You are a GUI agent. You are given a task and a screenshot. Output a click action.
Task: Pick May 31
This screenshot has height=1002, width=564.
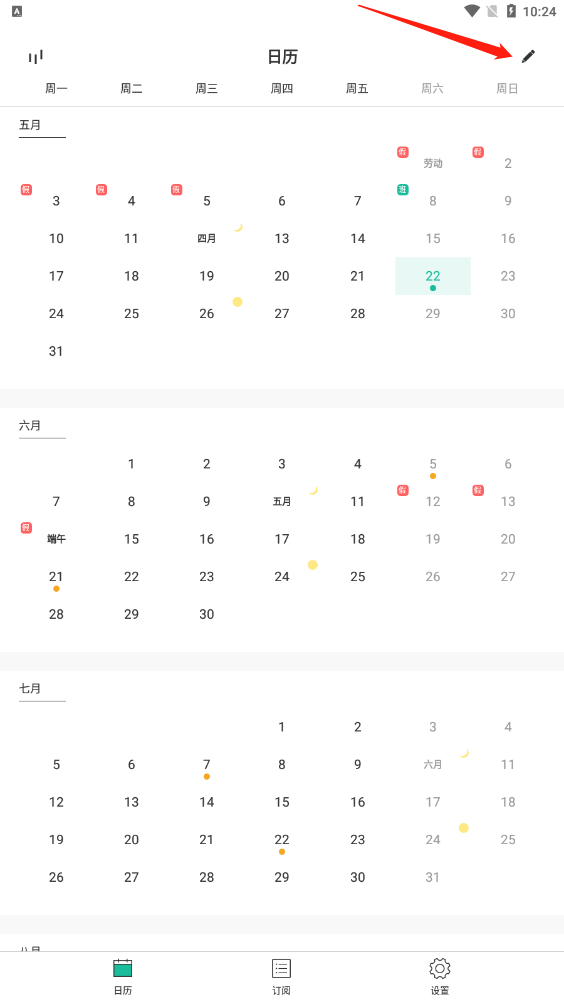click(56, 351)
